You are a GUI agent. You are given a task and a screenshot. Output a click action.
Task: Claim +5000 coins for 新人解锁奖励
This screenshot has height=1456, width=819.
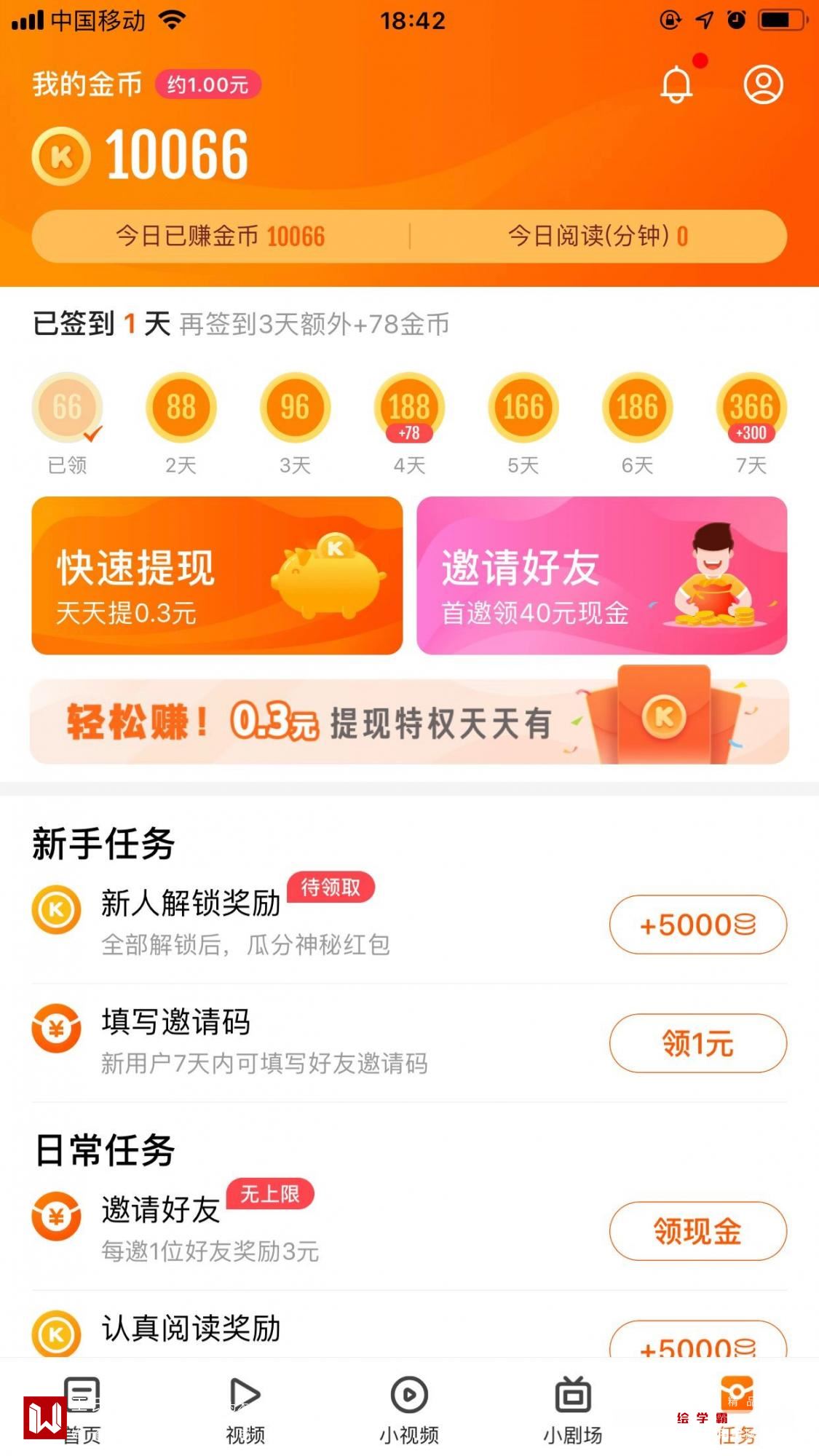pyautogui.click(x=697, y=925)
